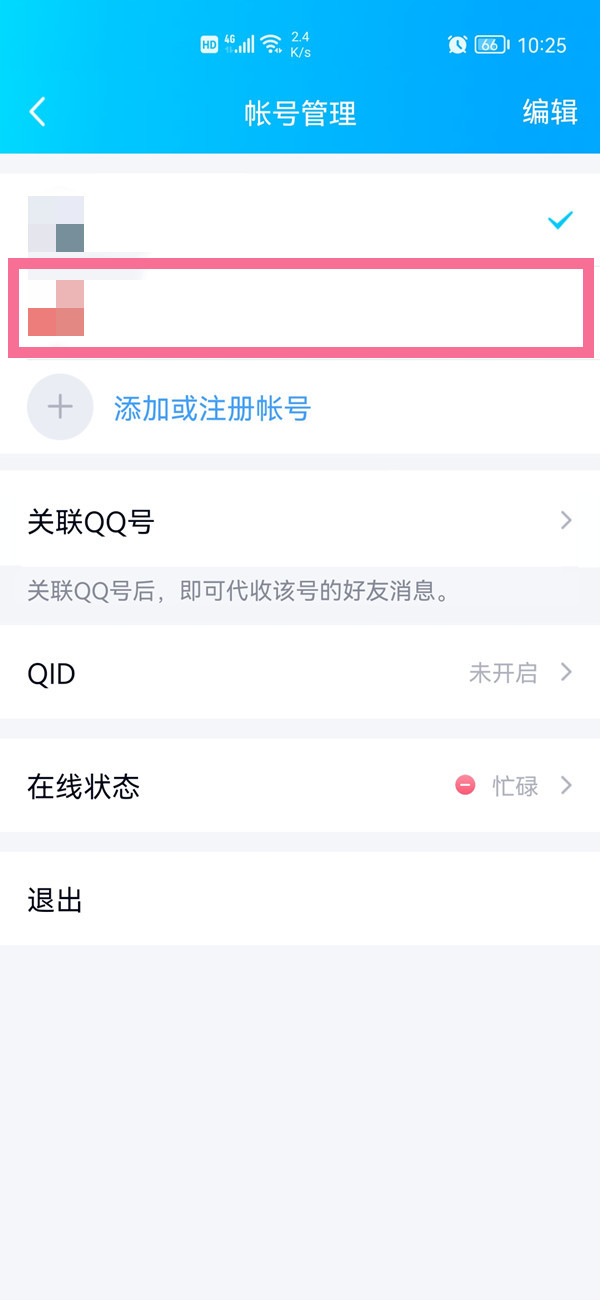This screenshot has width=600, height=1300.
Task: Select the currently checked account
Action: pos(300,222)
